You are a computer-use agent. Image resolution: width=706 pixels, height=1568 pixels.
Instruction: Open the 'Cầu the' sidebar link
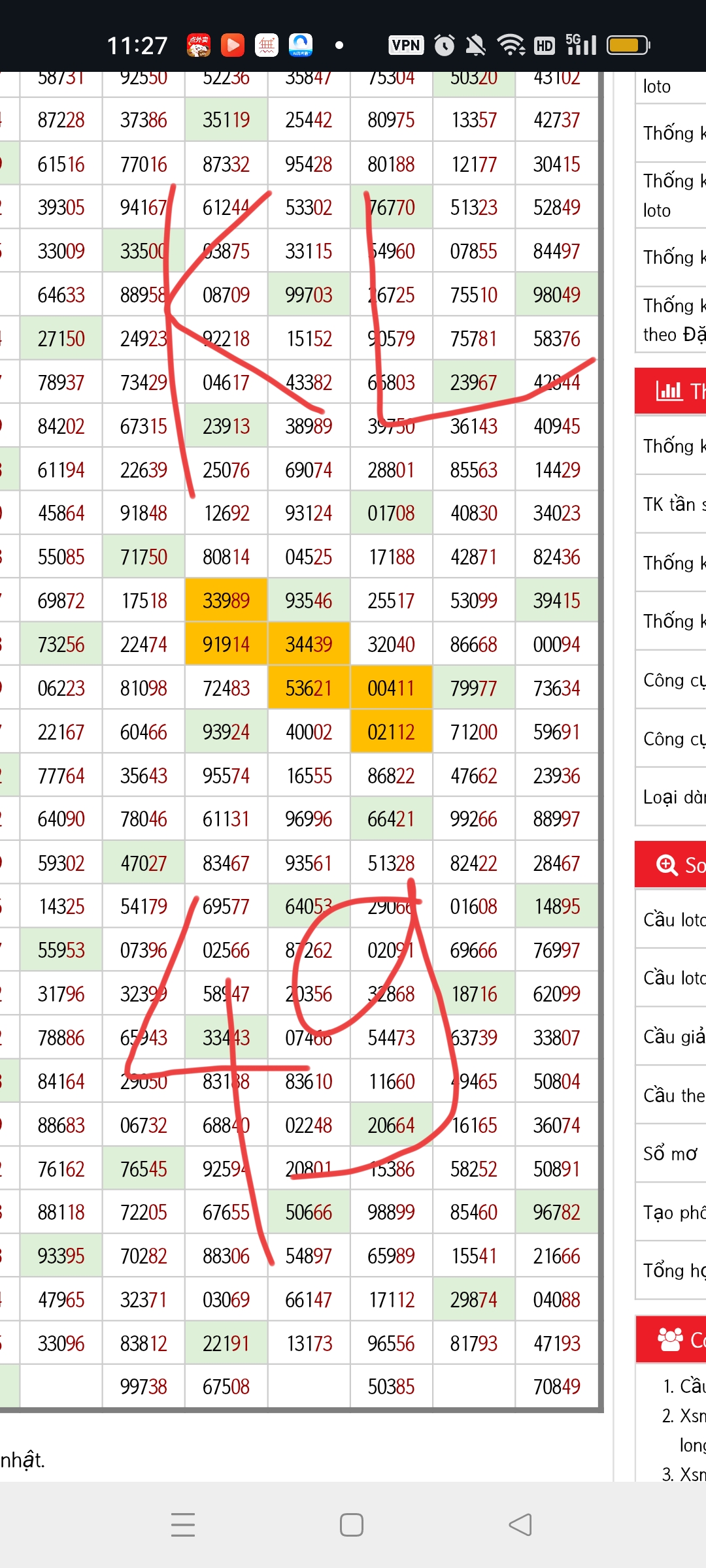[674, 1095]
